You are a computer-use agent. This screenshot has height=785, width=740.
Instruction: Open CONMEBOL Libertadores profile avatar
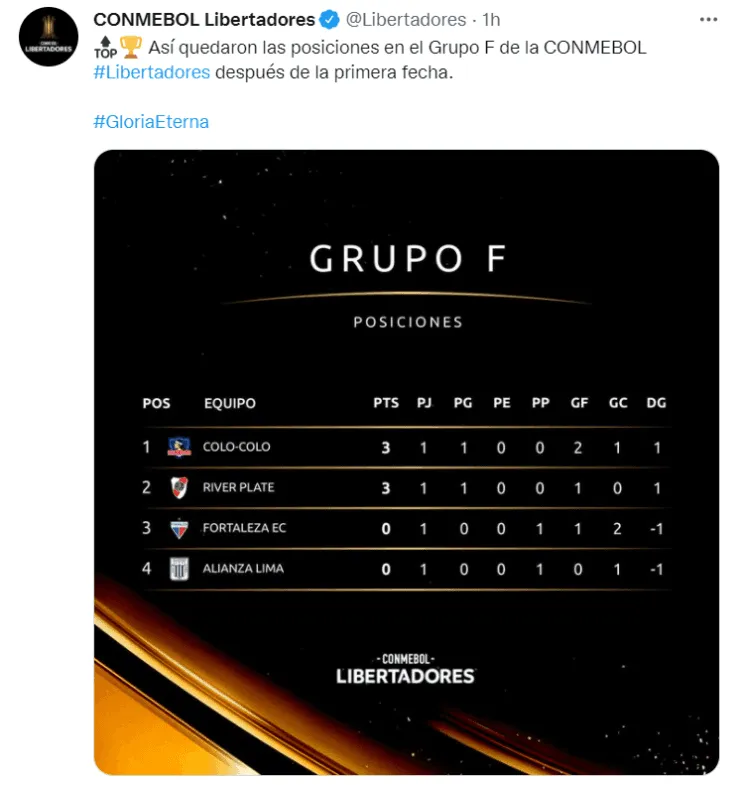(x=48, y=37)
